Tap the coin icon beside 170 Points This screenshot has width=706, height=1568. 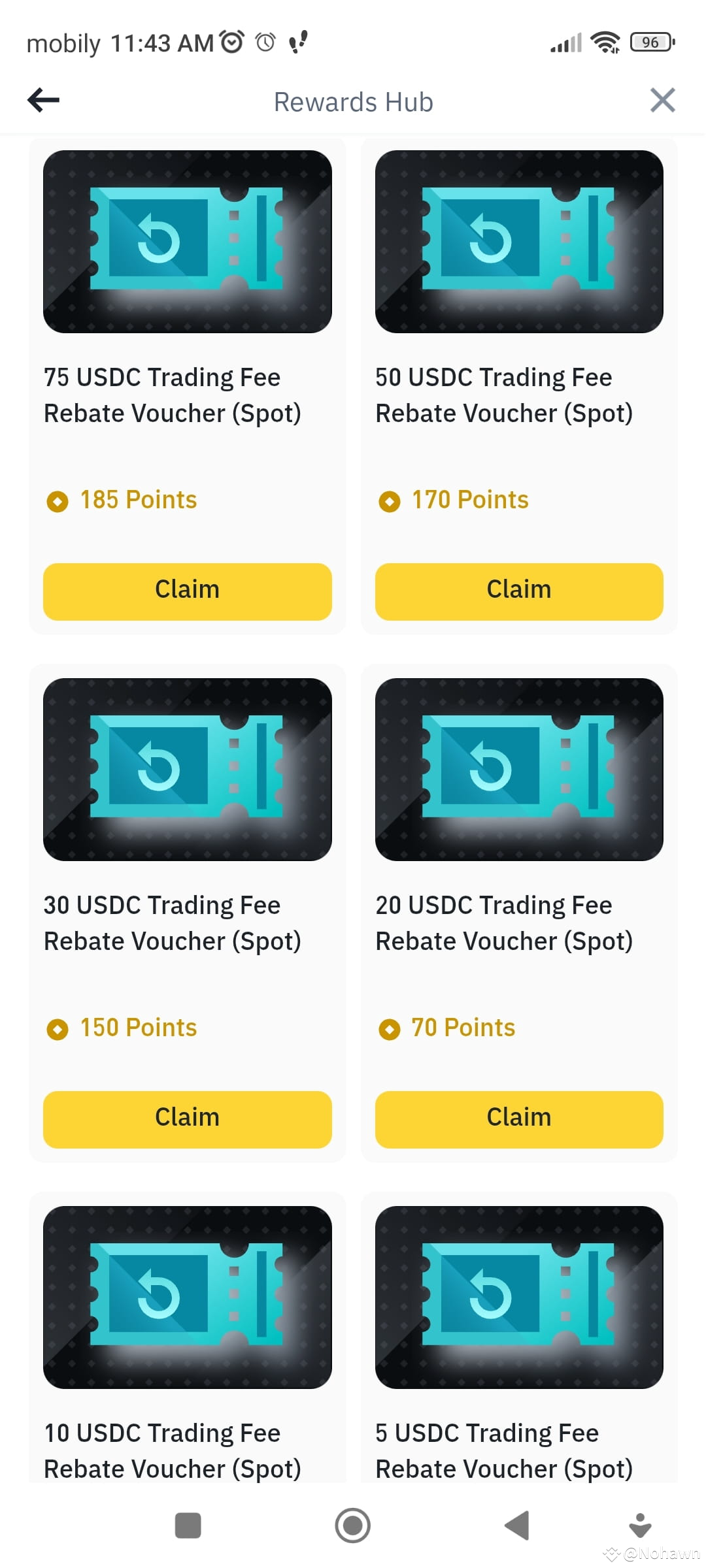390,501
